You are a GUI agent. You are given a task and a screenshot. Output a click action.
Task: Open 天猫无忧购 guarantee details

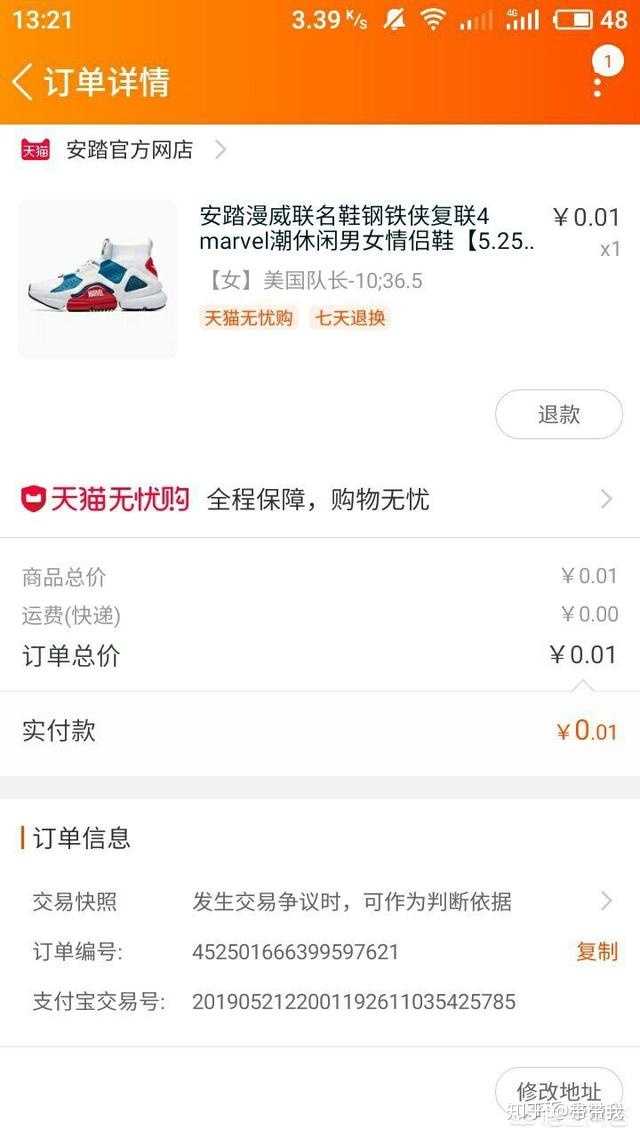pos(320,499)
